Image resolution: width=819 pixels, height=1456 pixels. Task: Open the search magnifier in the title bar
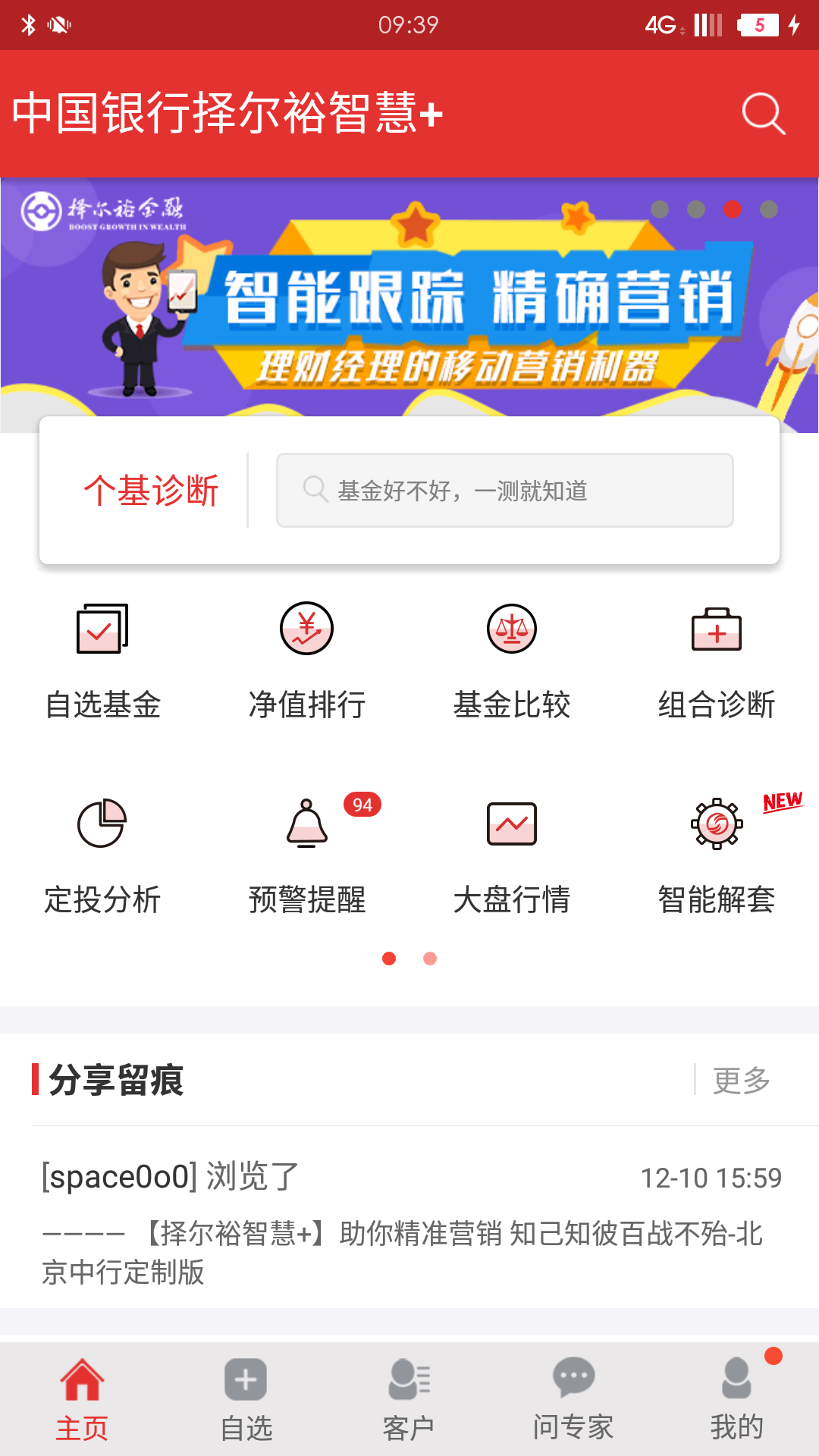tap(763, 114)
